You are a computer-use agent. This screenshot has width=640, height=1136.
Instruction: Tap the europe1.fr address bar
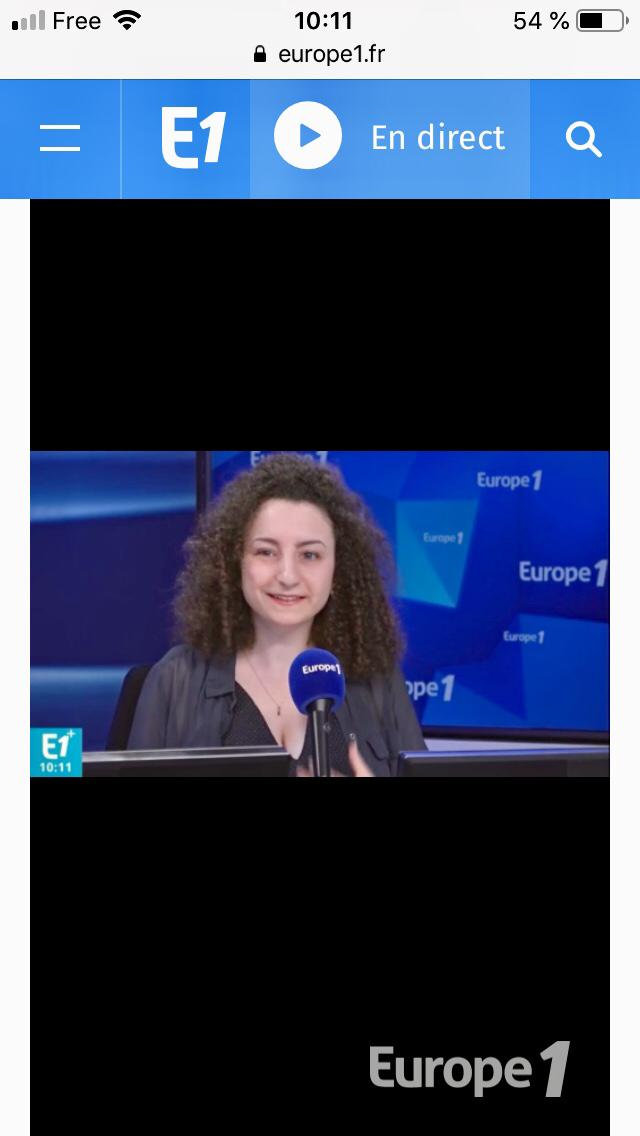[320, 54]
